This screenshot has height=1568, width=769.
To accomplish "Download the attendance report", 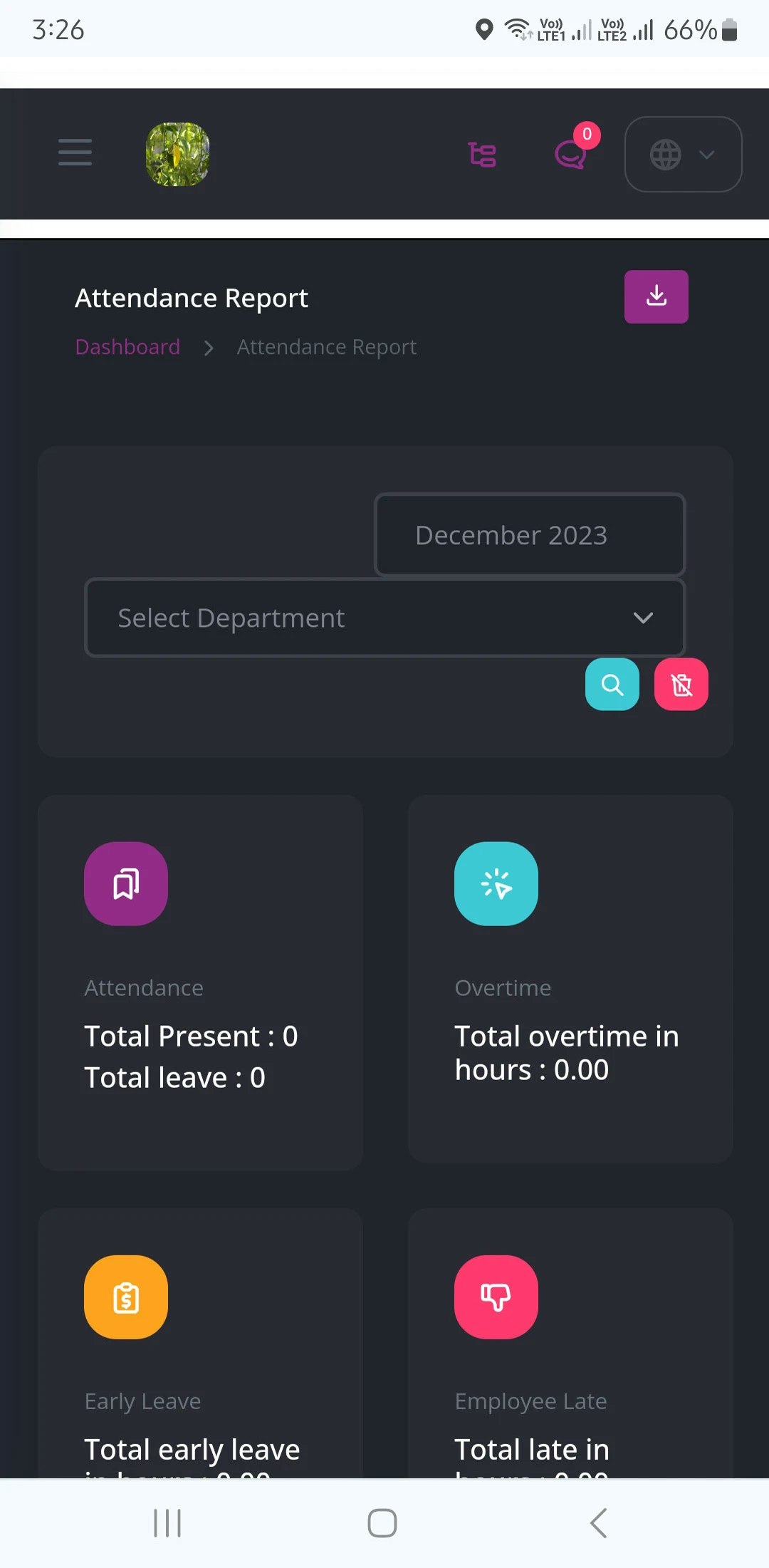I will 656,296.
